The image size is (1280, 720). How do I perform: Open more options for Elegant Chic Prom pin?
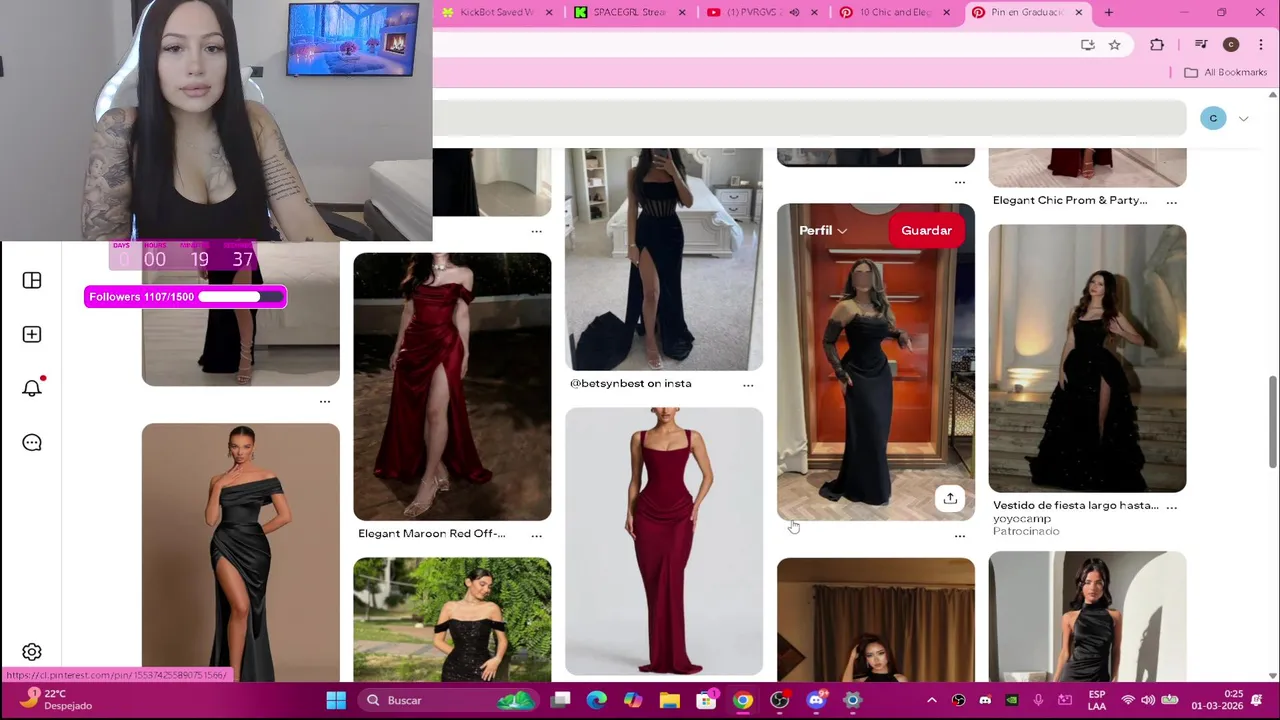click(x=1171, y=202)
